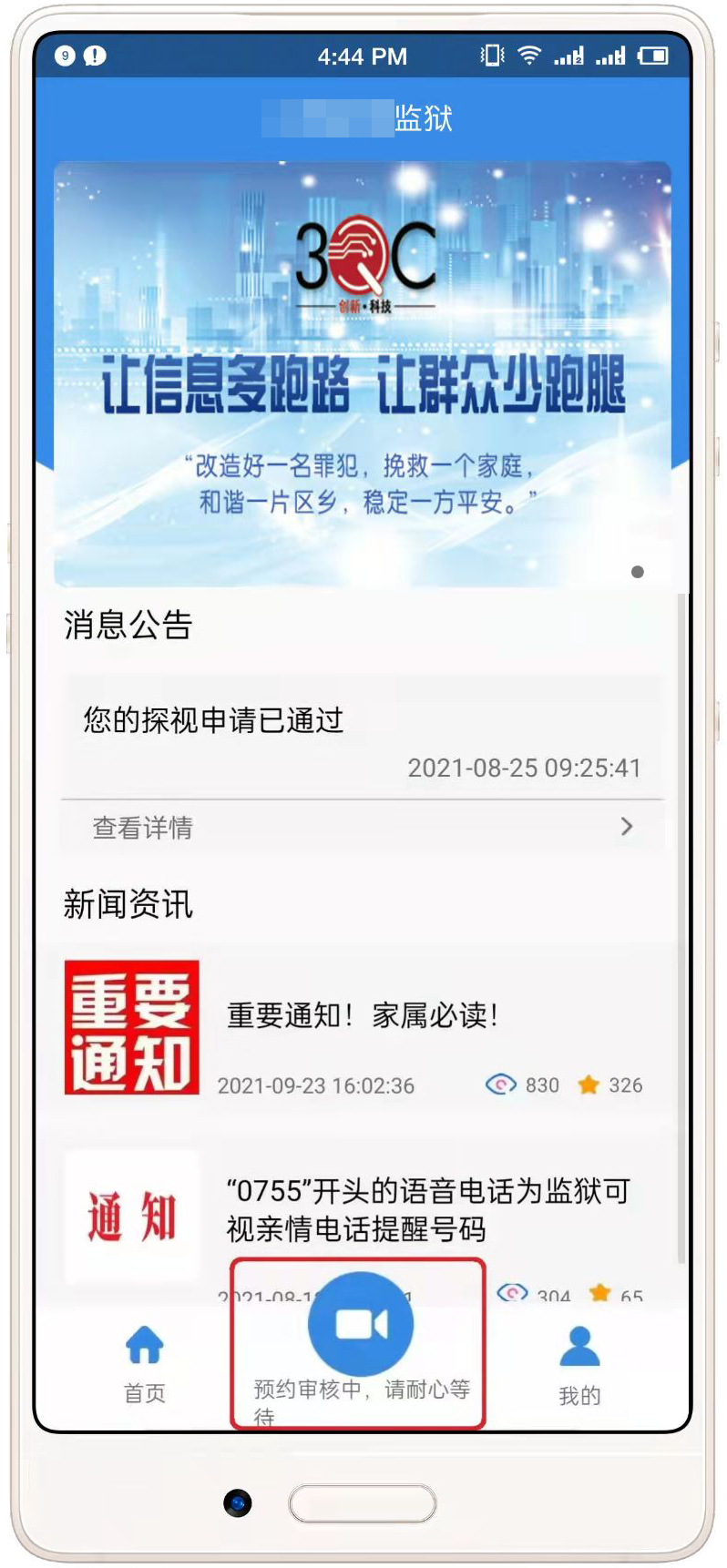This screenshot has height=1568, width=727.
Task: Tap the banner page indicator dot
Action: [x=638, y=572]
